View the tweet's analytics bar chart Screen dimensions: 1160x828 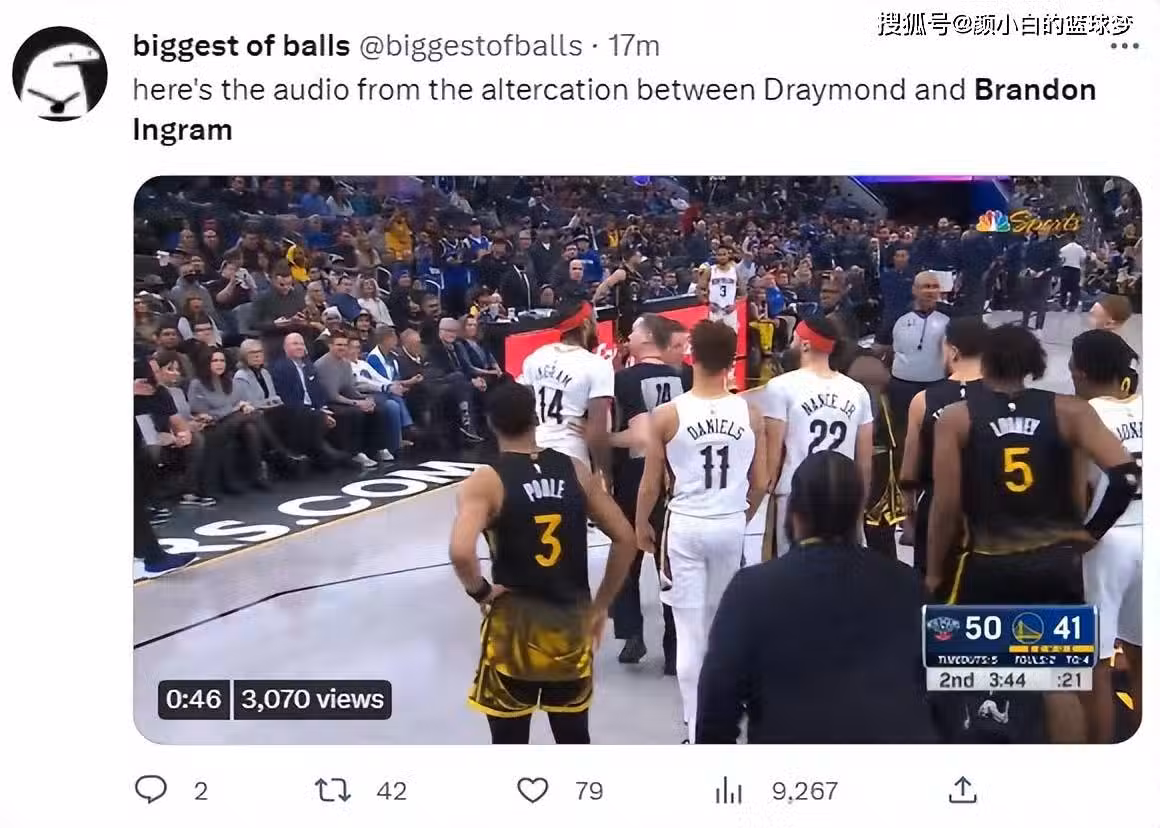pos(728,791)
